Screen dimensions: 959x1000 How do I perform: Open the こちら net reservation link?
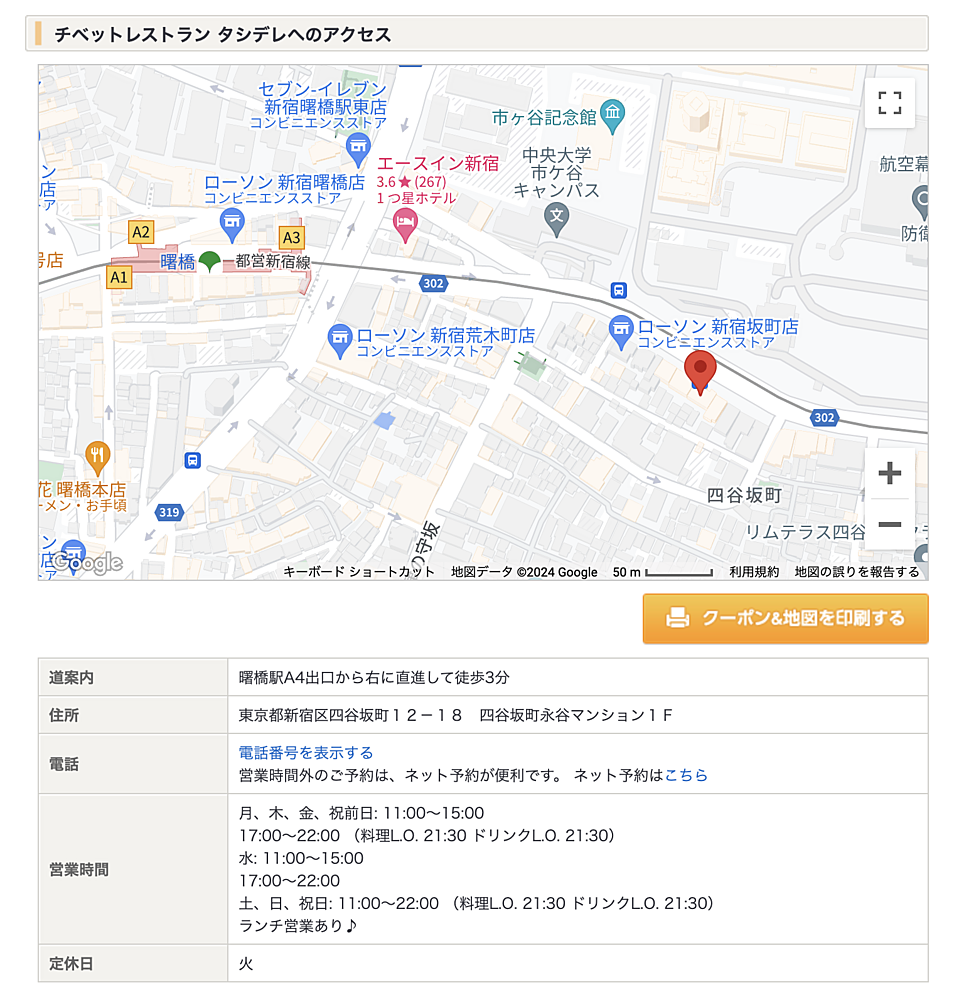coord(686,775)
